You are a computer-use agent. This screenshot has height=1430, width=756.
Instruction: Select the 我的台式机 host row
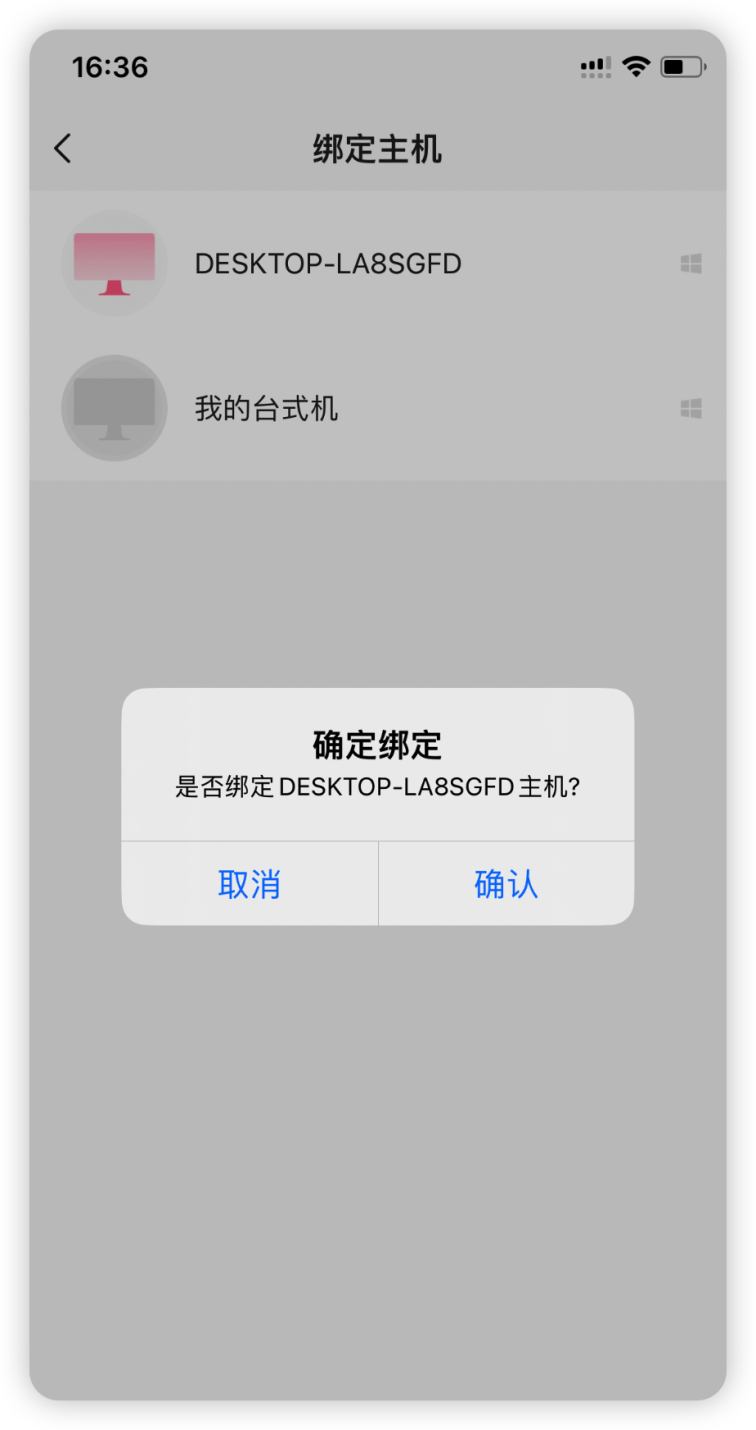[378, 408]
